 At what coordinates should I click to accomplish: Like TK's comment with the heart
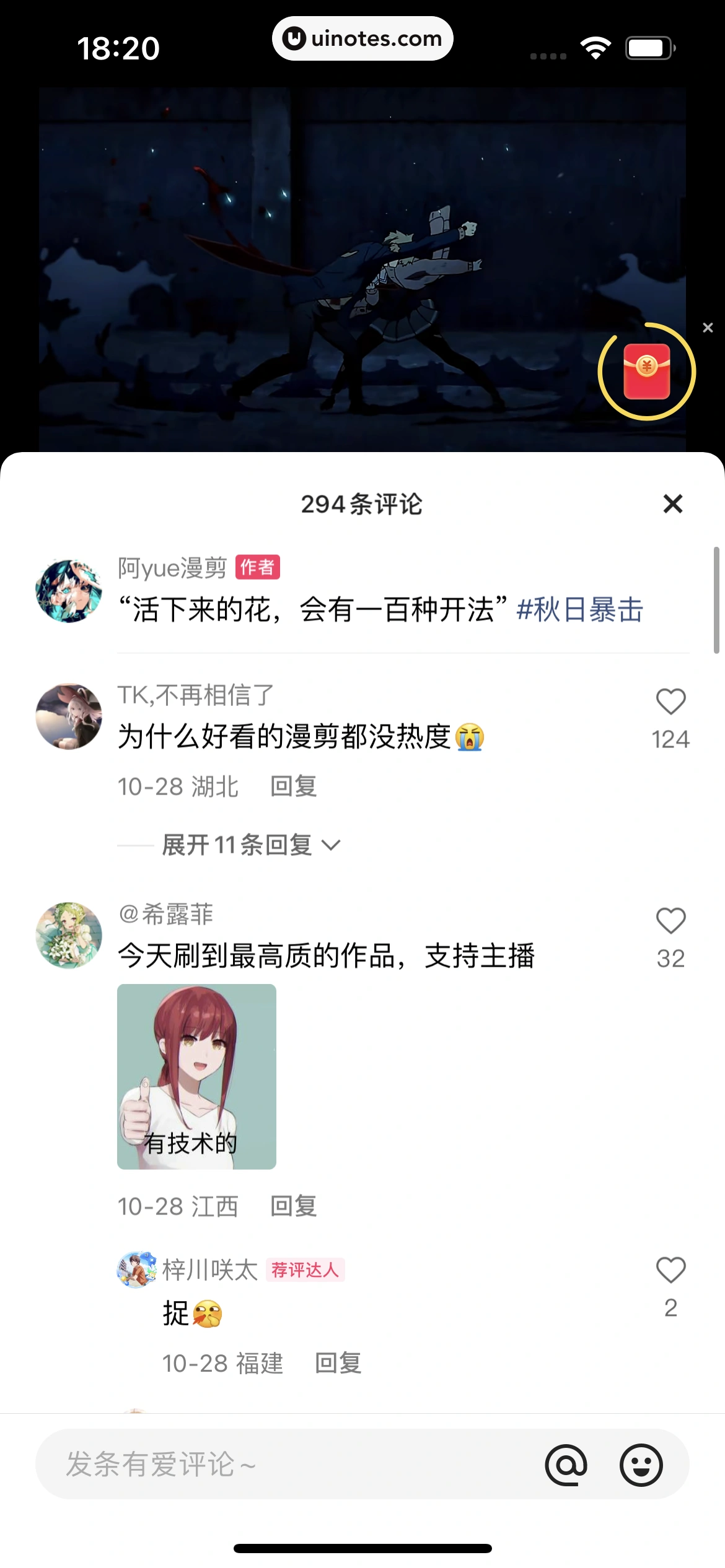[x=671, y=700]
